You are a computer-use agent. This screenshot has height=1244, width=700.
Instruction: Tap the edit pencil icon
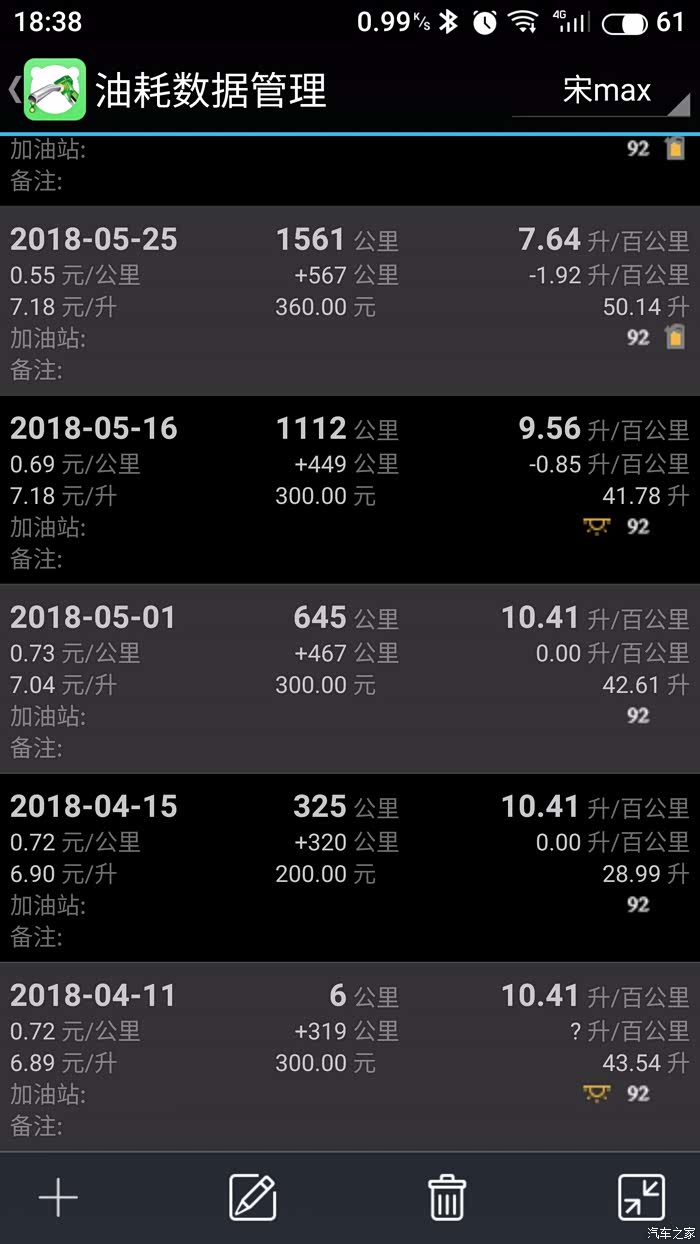[252, 1197]
